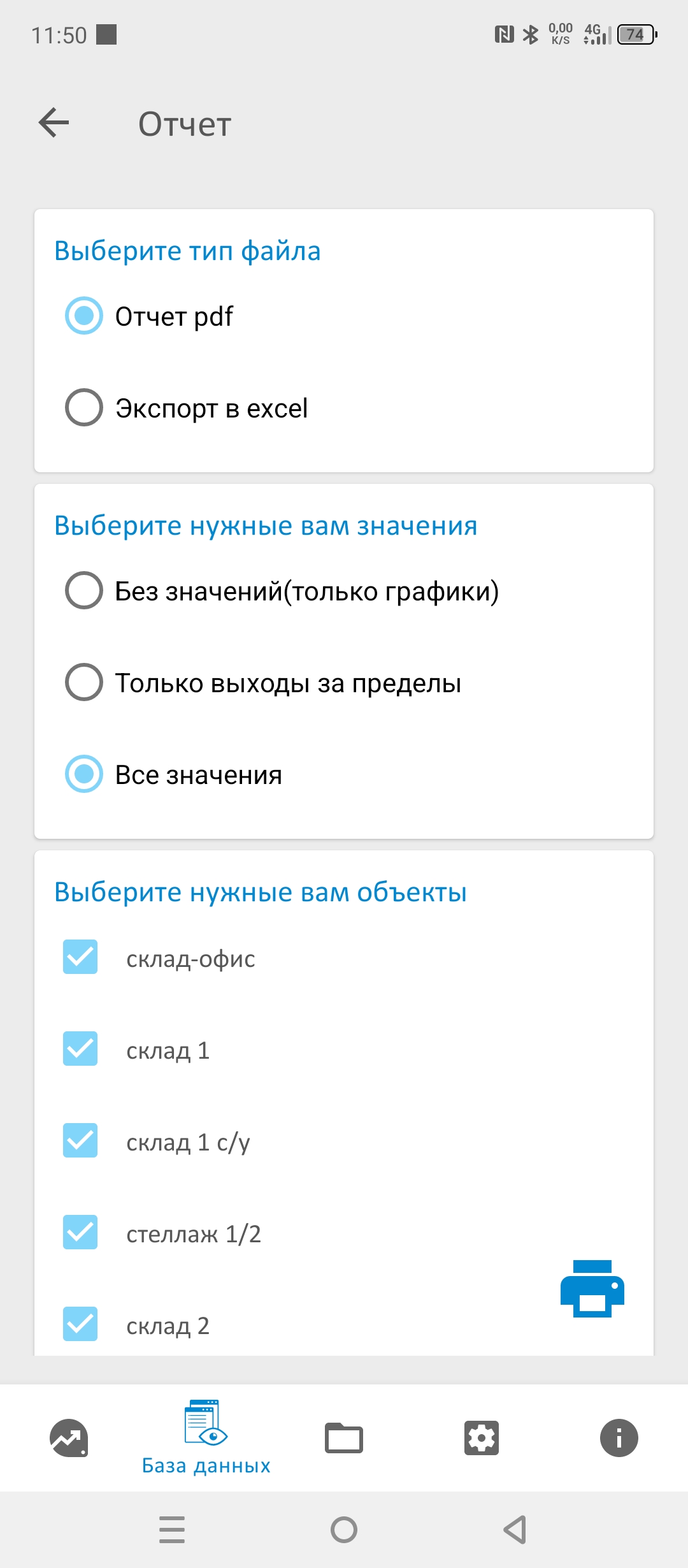Select "Без значений(только графики)"

click(84, 590)
